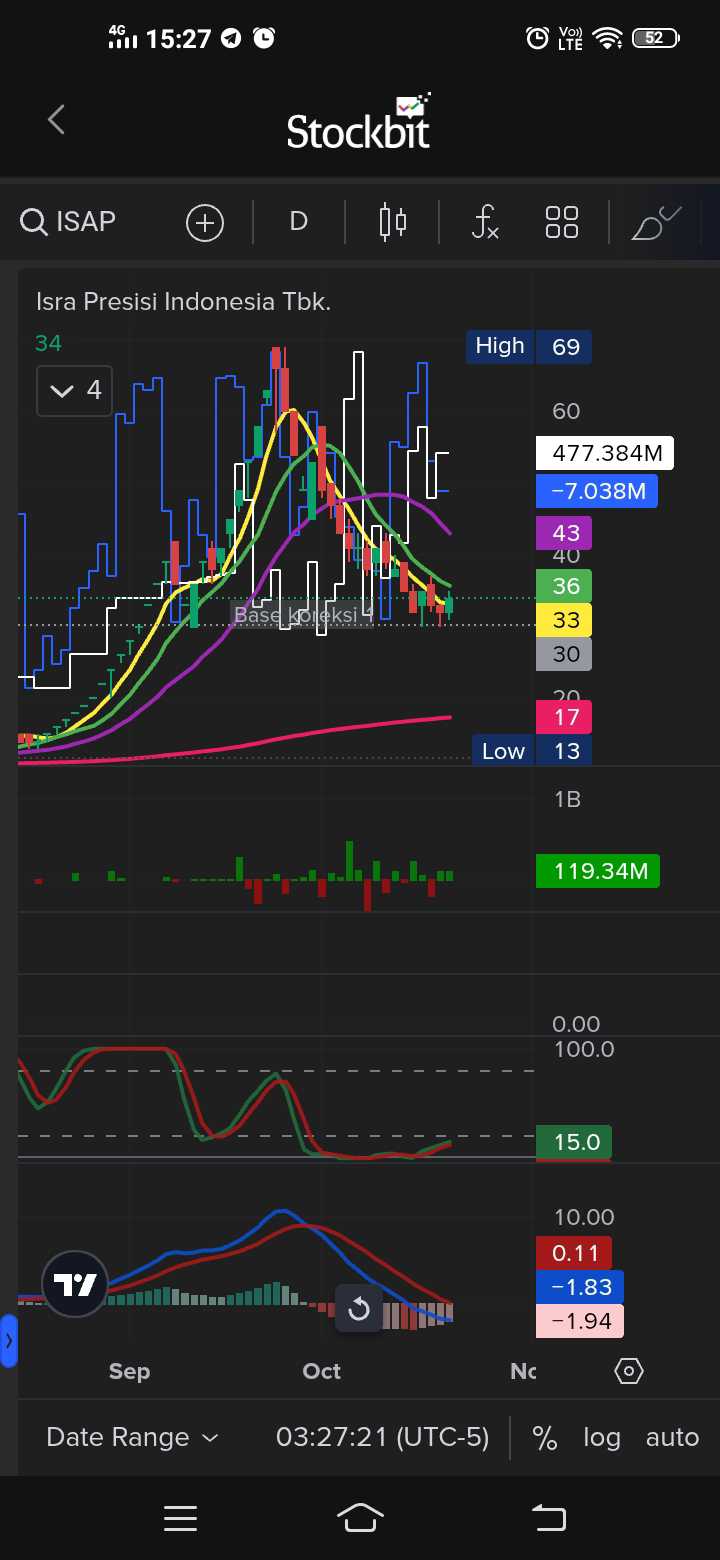Toggle the log scale
Image resolution: width=720 pixels, height=1560 pixels.
[602, 1437]
